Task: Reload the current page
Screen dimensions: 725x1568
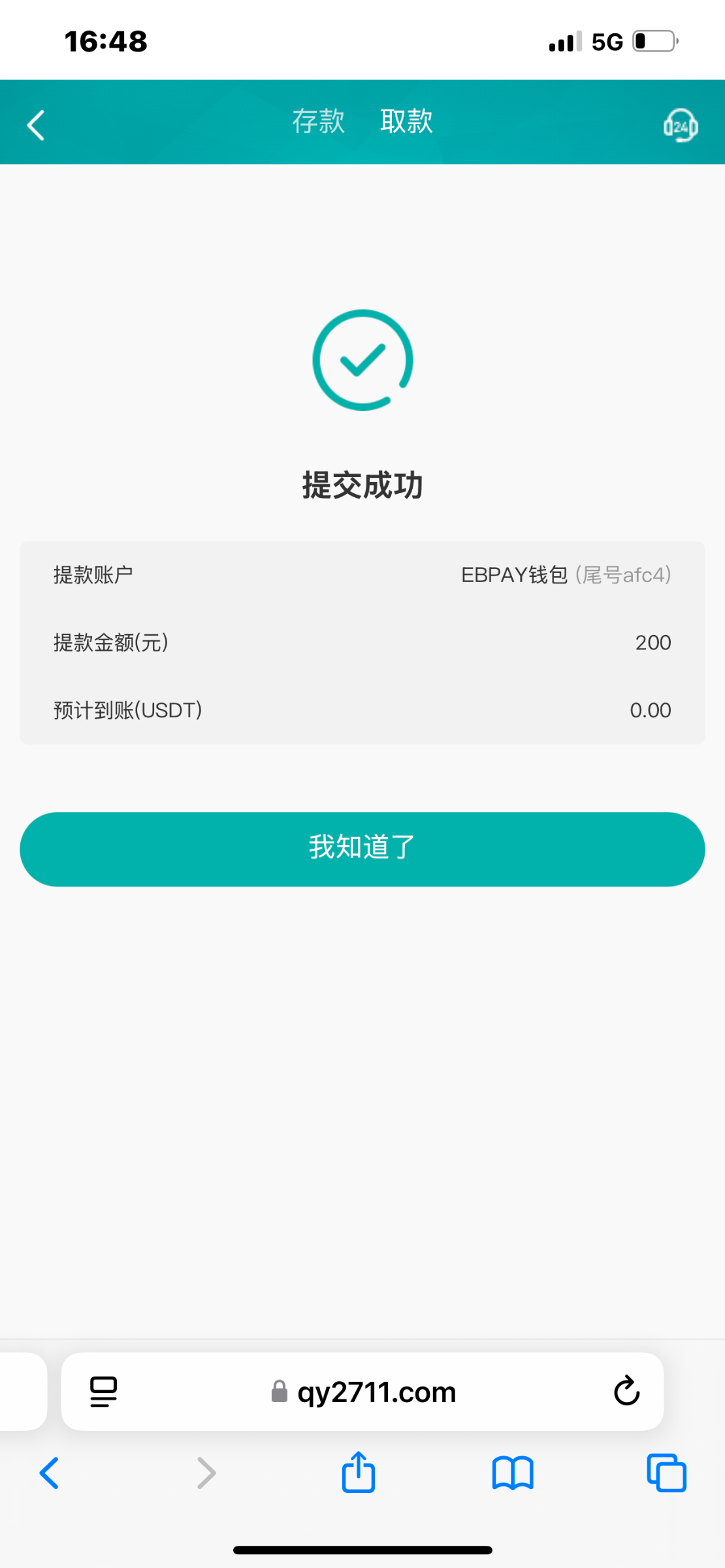Action: [x=626, y=1391]
